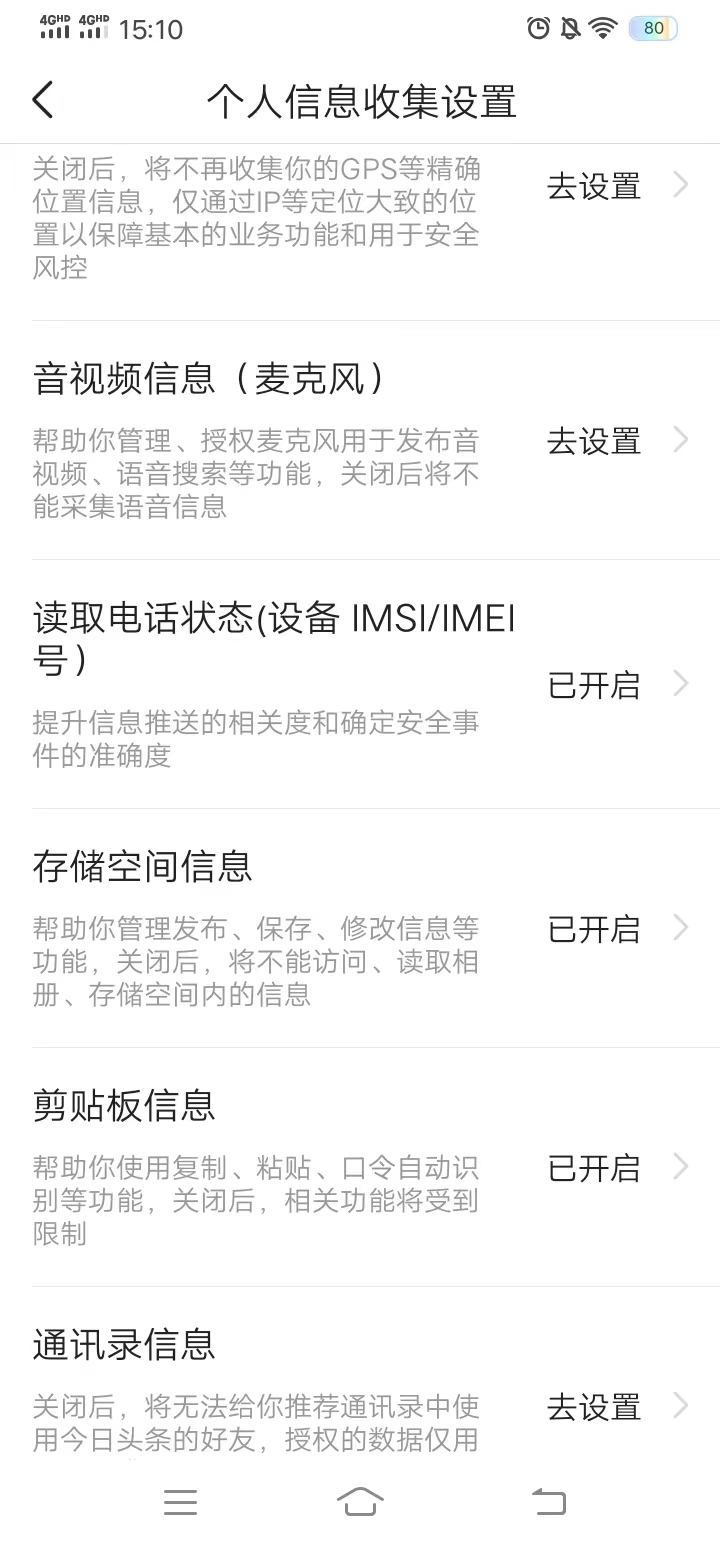Tap the back button in the navigation bar

coord(545,1501)
